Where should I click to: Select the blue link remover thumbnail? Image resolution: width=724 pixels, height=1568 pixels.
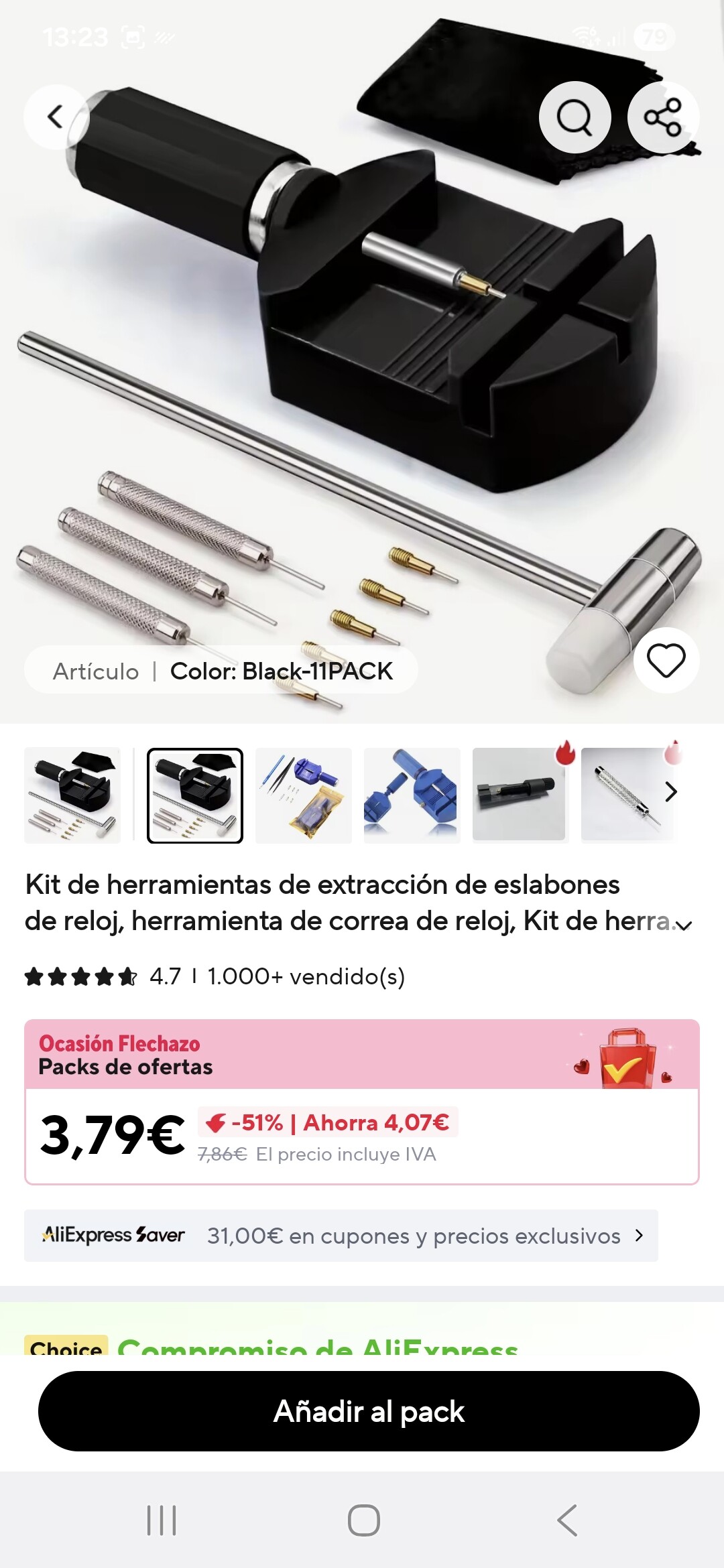click(x=412, y=795)
